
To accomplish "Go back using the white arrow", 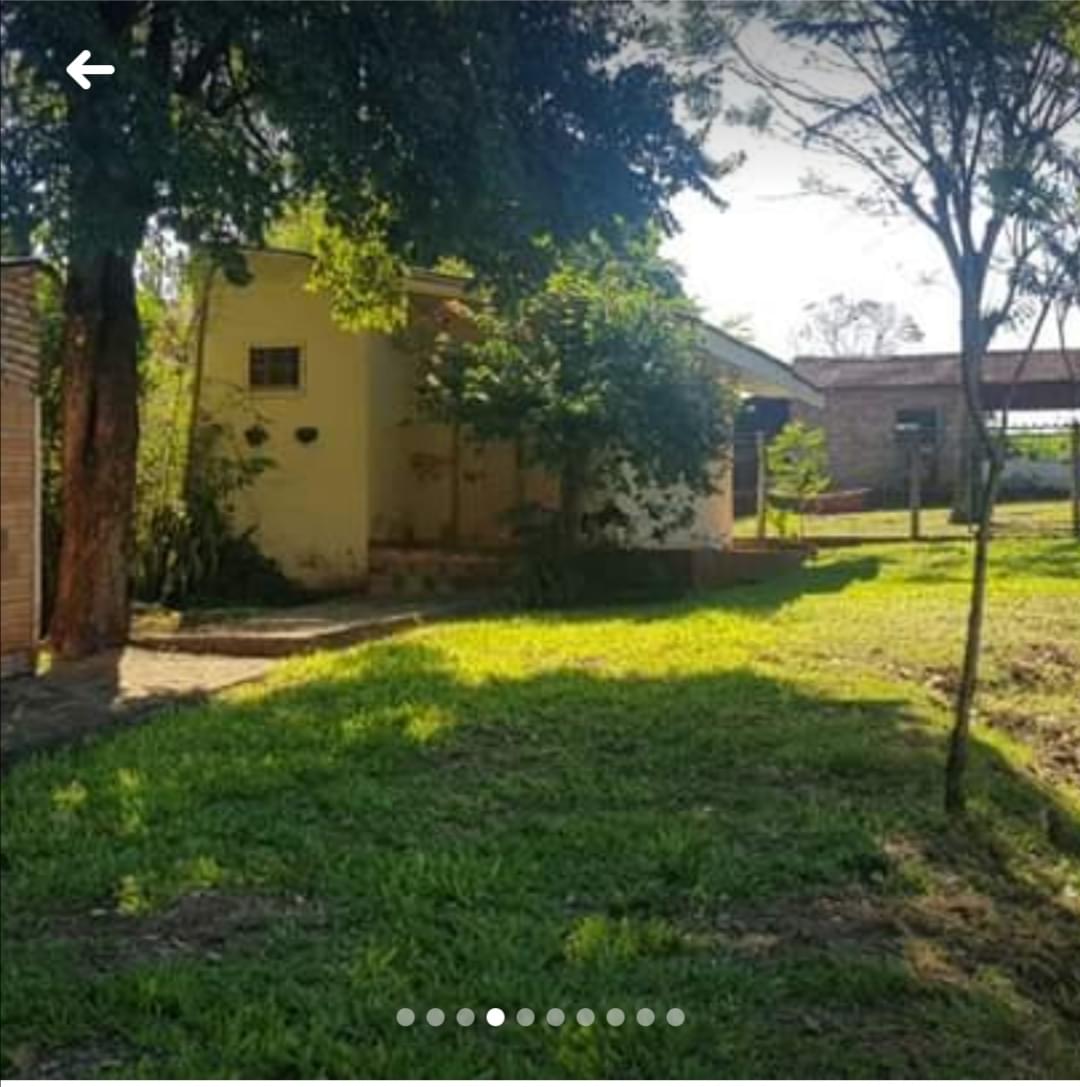I will pos(90,70).
